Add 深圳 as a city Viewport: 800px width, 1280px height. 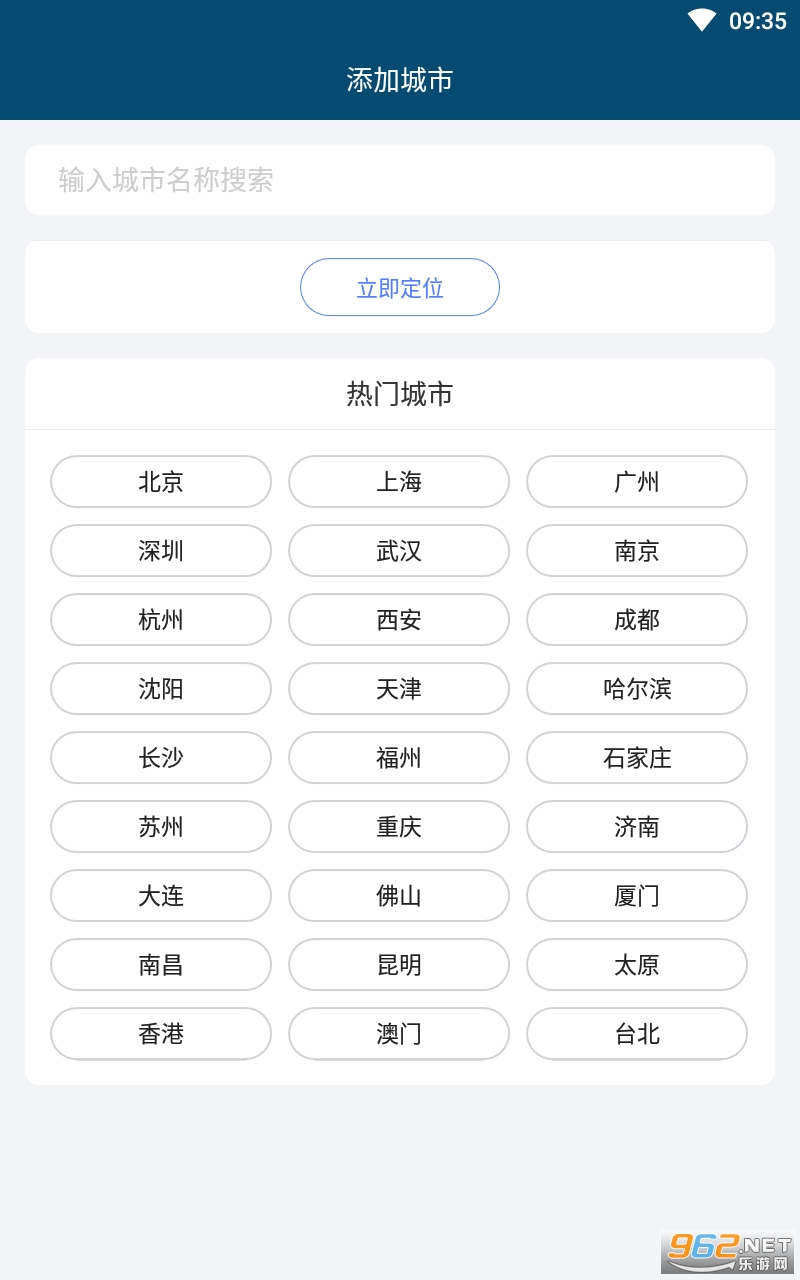[x=161, y=551]
